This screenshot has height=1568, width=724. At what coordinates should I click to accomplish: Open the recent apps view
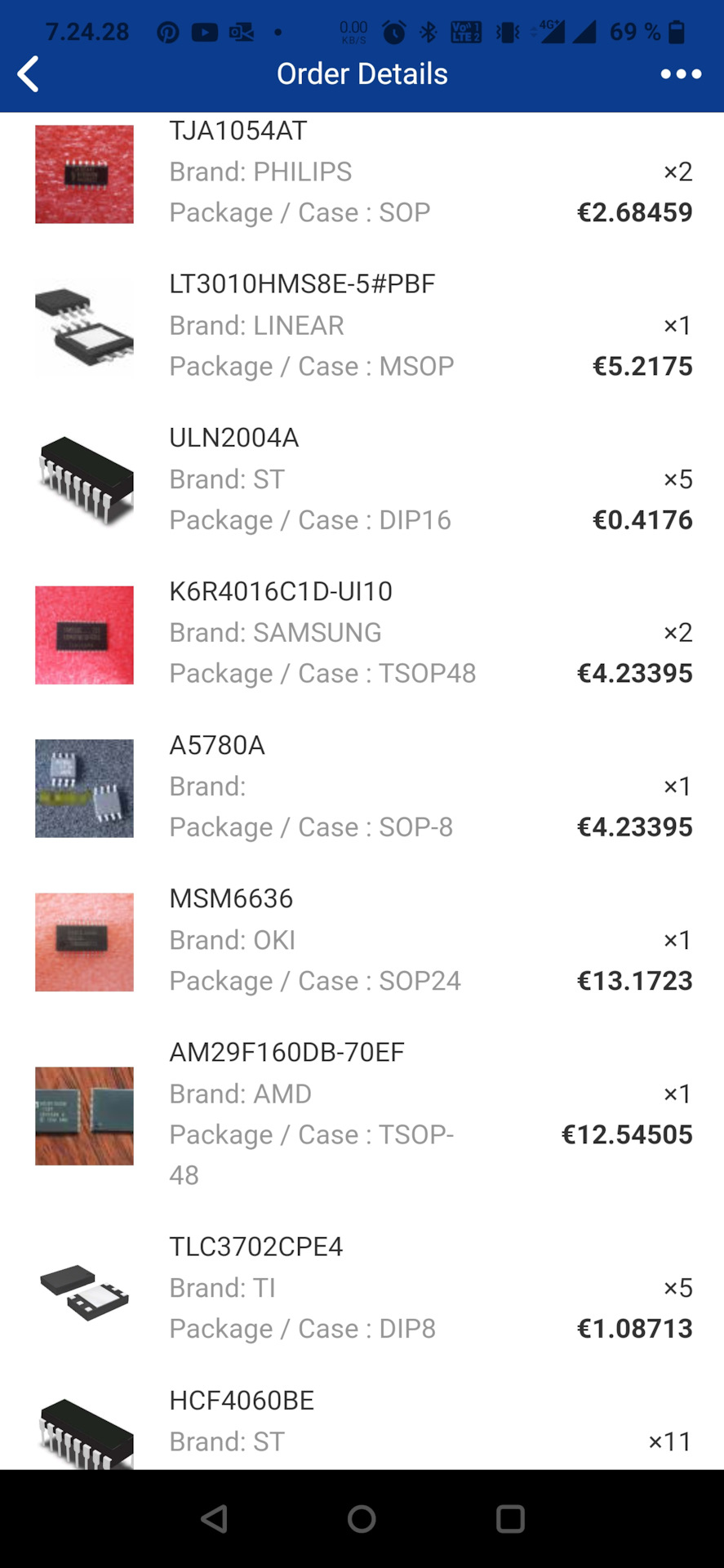pos(510,1519)
